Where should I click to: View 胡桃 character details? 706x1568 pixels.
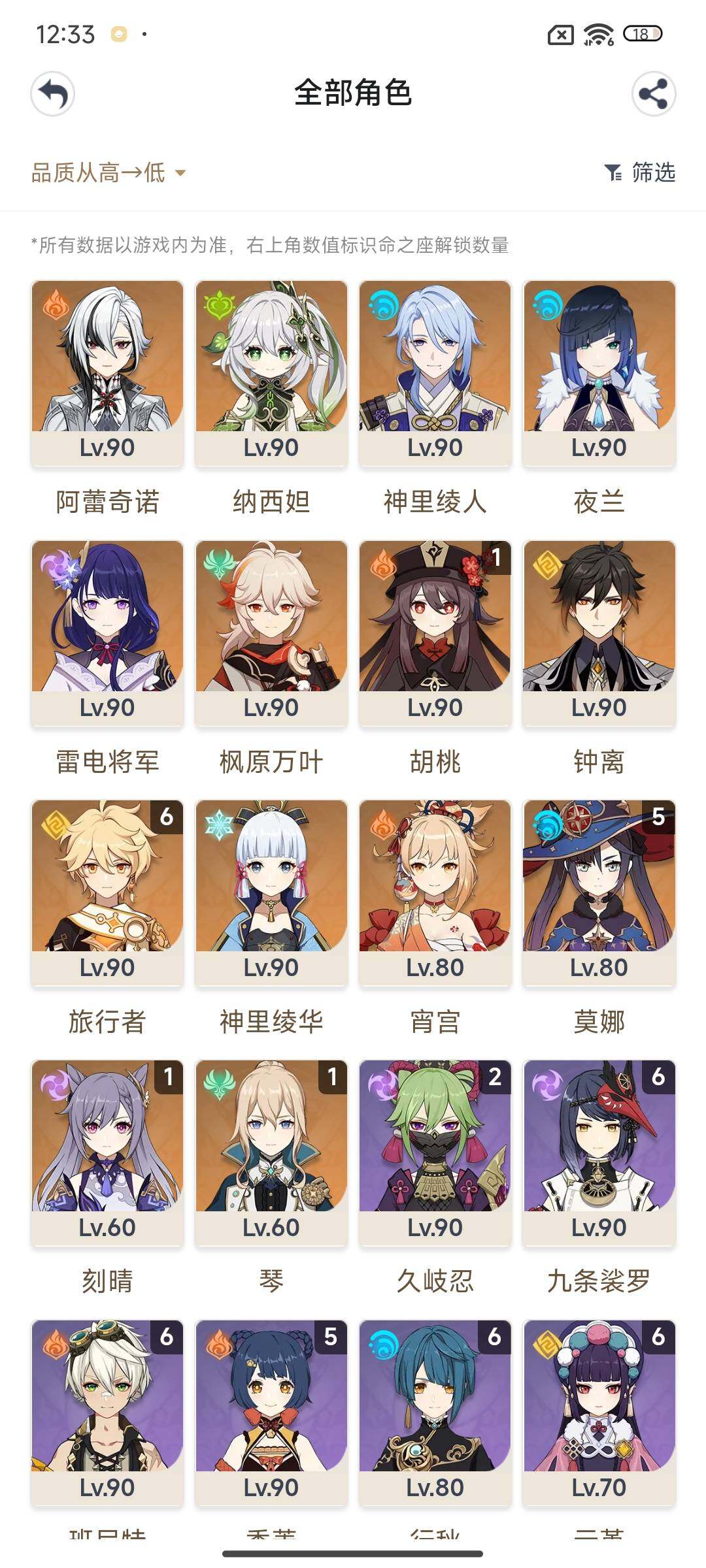pyautogui.click(x=435, y=632)
